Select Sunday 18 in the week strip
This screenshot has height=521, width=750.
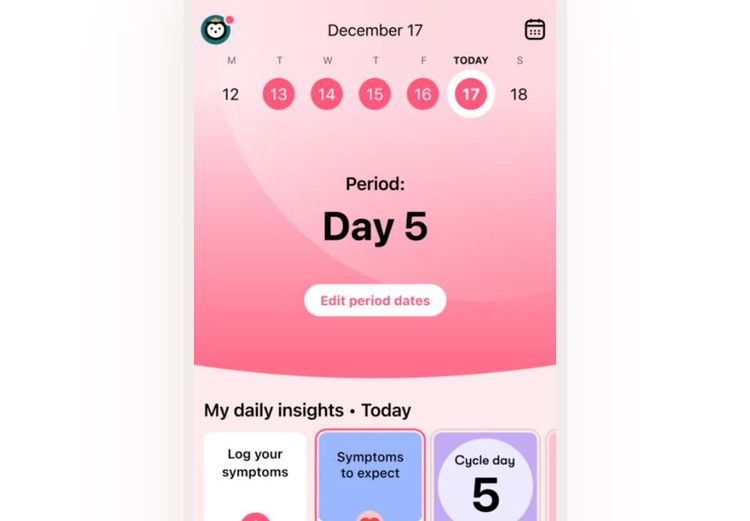[518, 95]
